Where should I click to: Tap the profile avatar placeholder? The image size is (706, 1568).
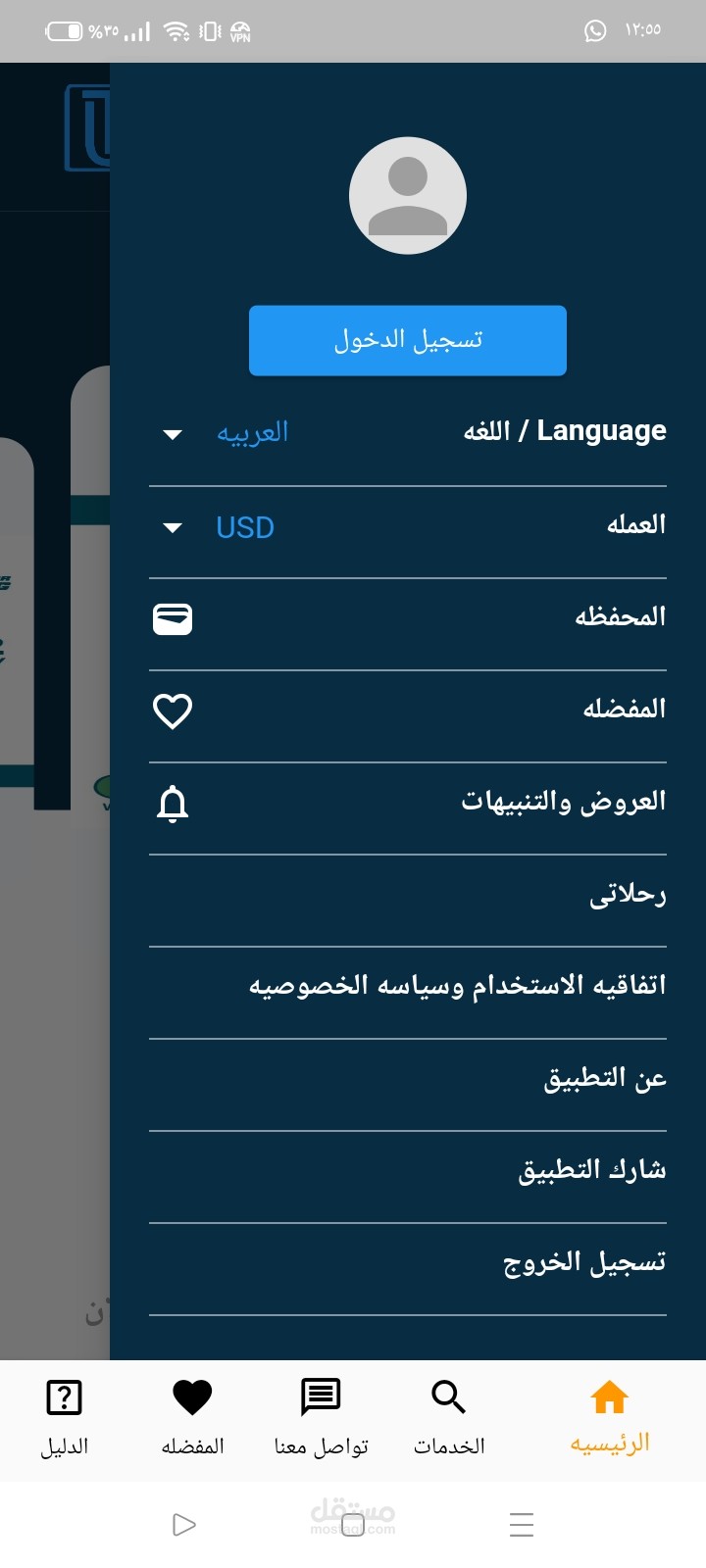pos(407,195)
